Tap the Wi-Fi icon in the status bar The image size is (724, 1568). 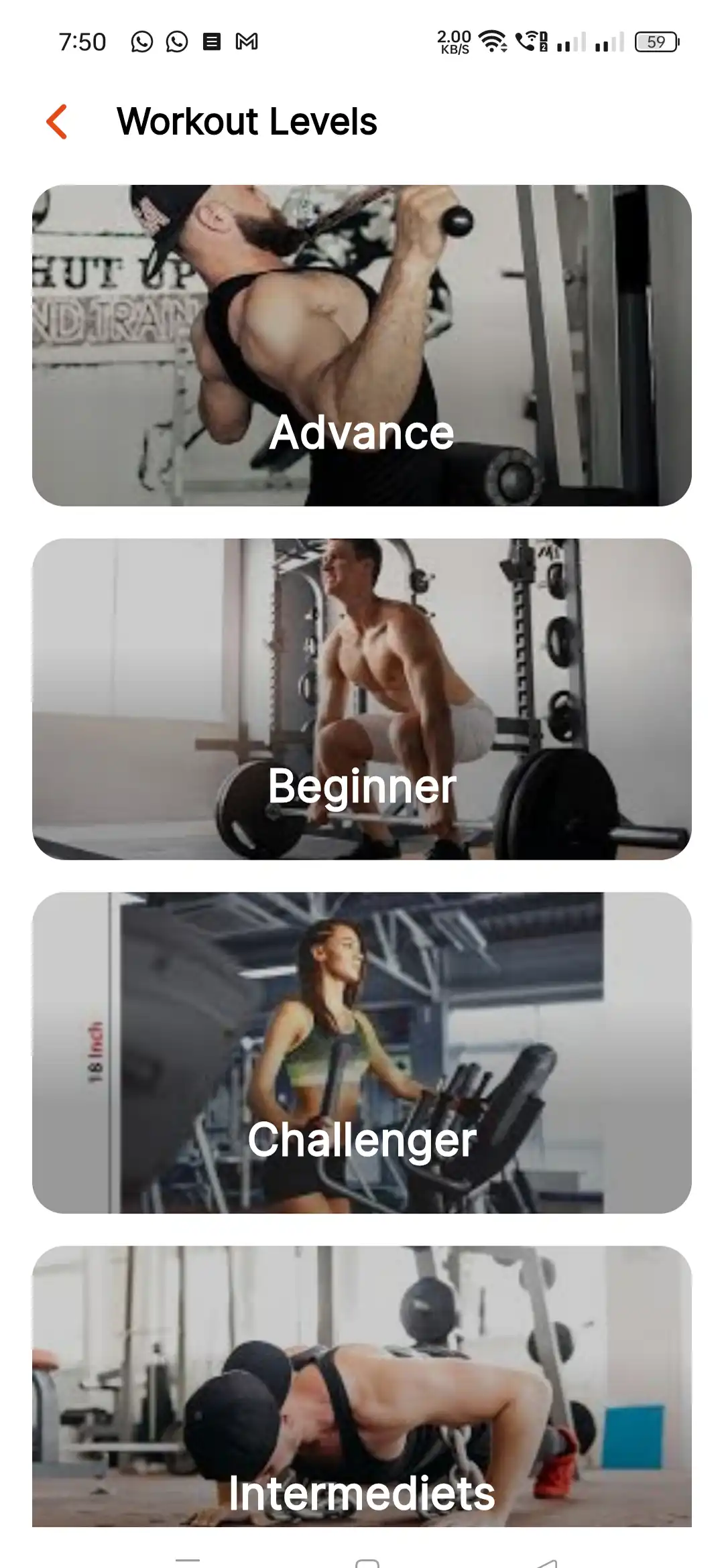pyautogui.click(x=491, y=42)
